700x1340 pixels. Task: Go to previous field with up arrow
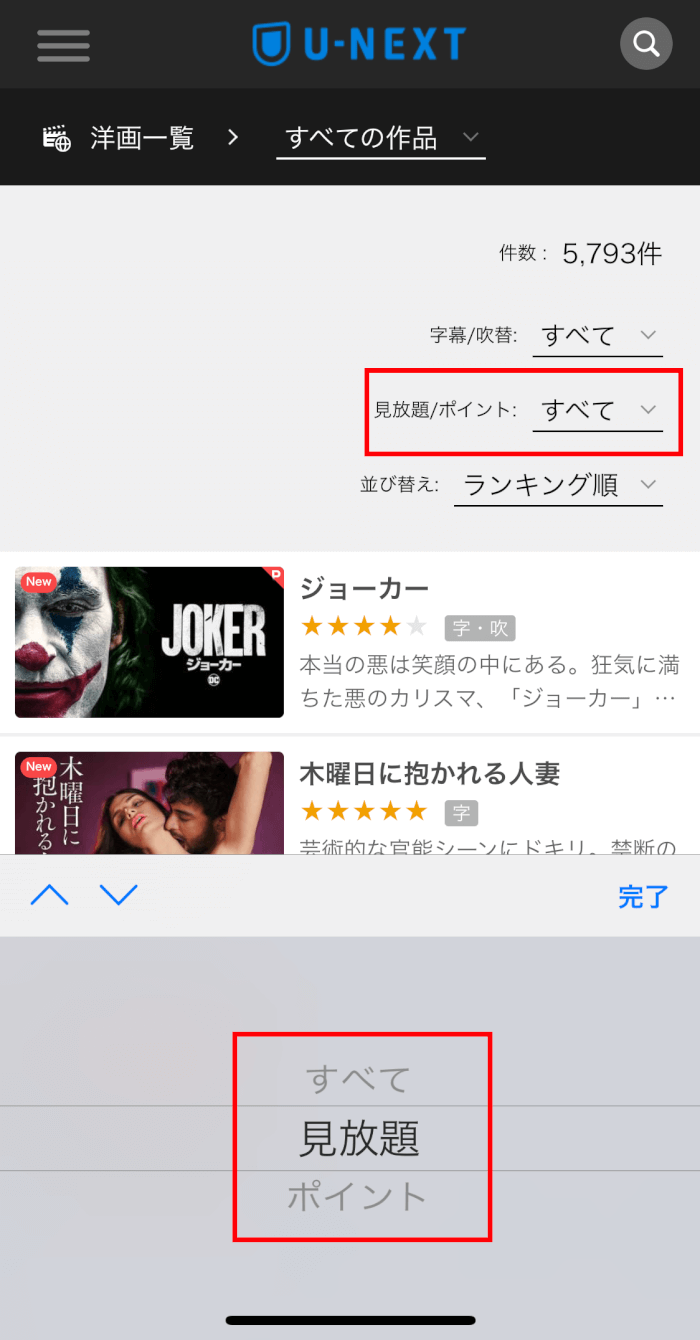pos(50,895)
